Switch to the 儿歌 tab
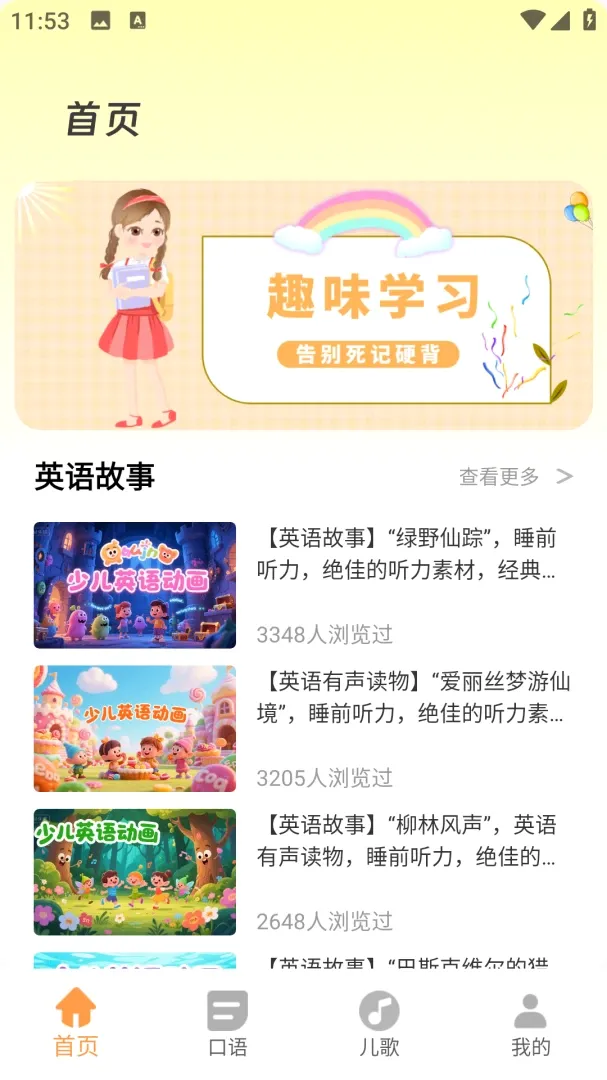607x1080 pixels. point(379,1024)
